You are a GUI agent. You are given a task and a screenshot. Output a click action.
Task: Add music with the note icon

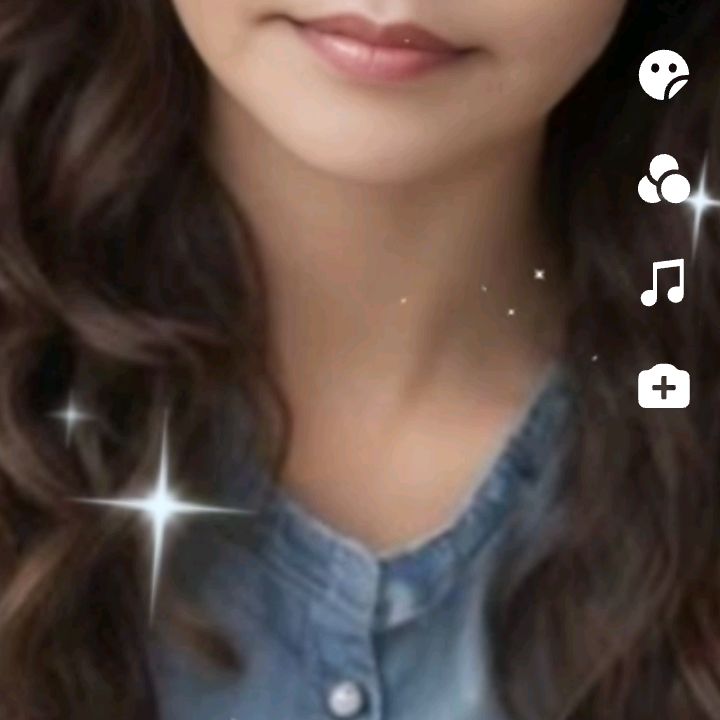click(x=664, y=282)
